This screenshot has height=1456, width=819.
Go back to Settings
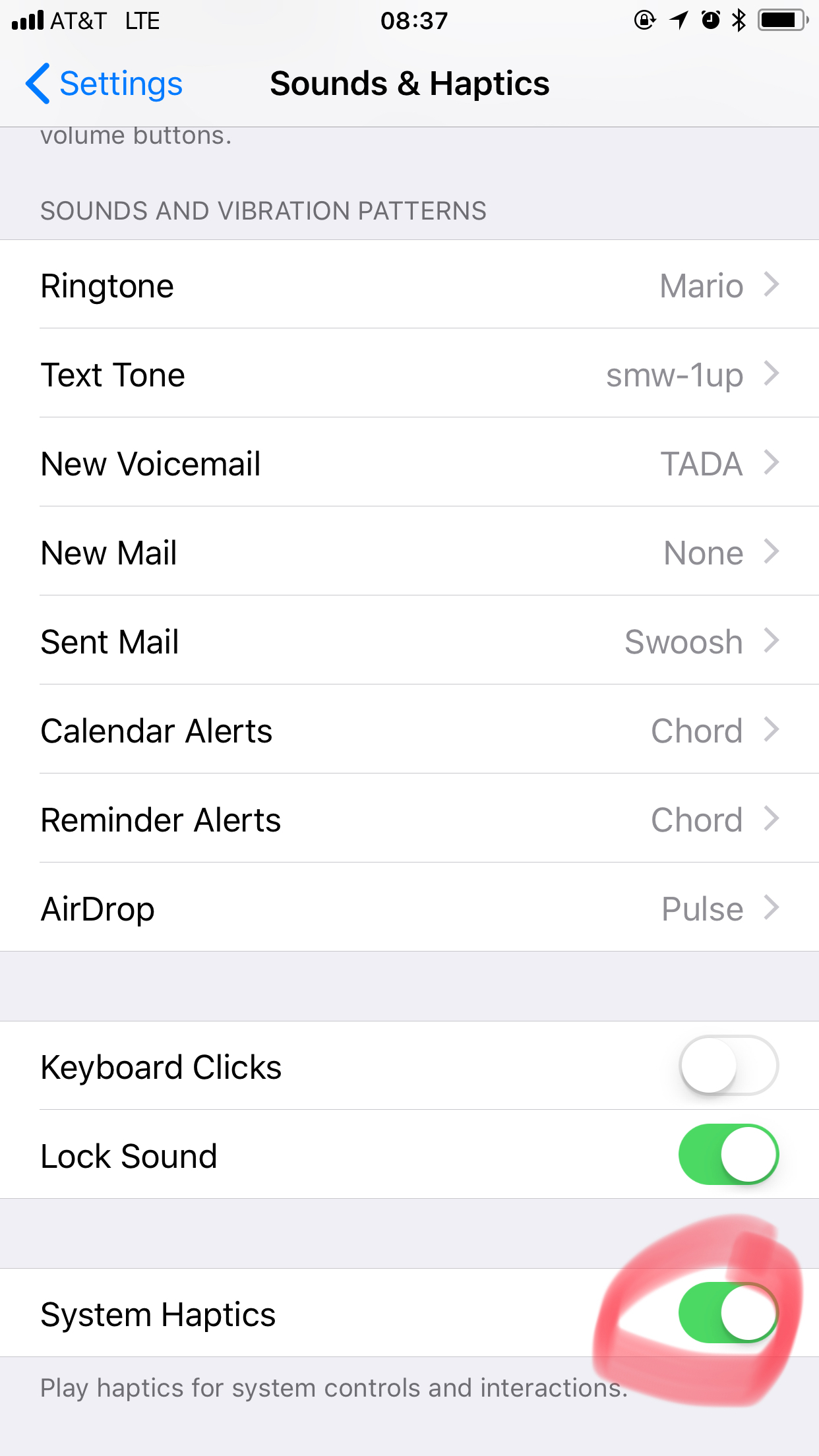tap(104, 84)
